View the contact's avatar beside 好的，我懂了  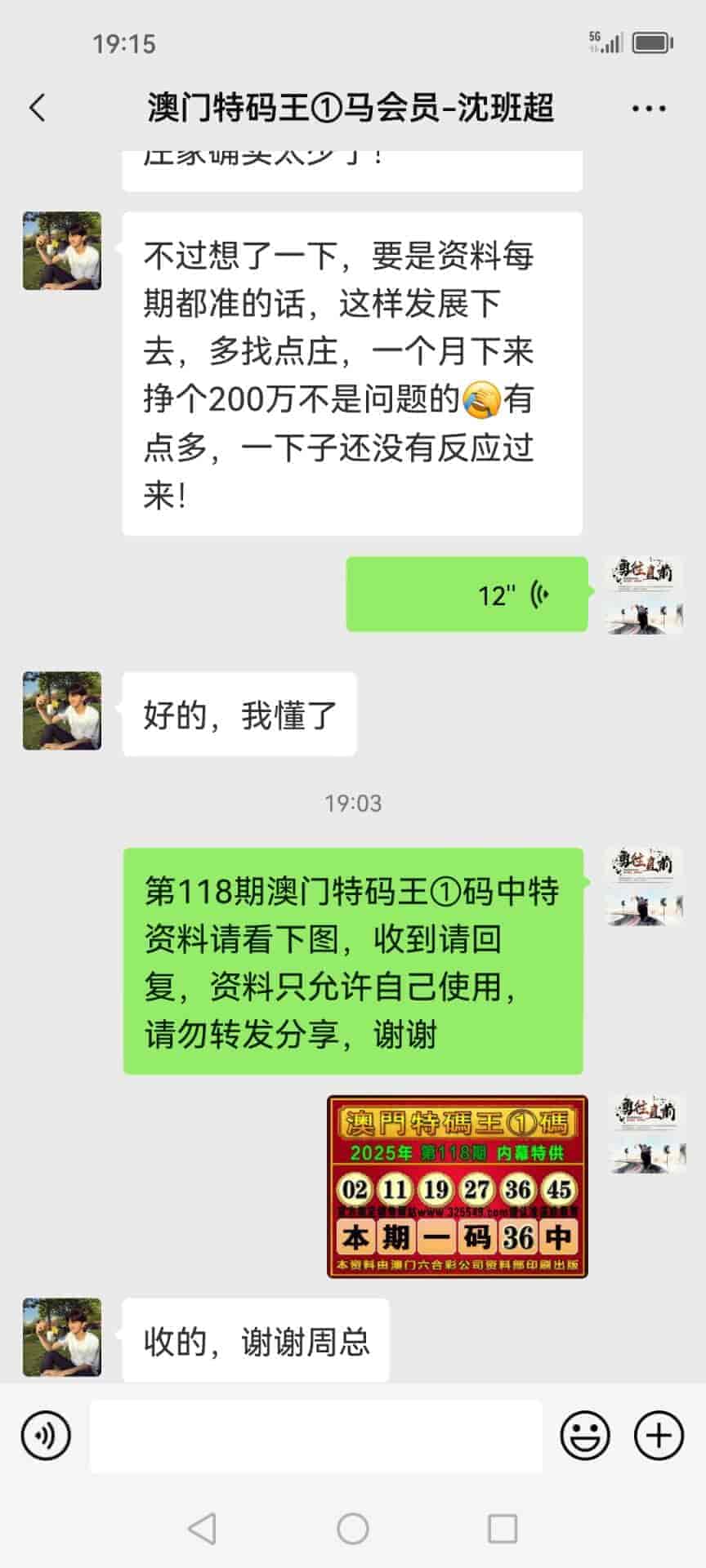click(62, 710)
